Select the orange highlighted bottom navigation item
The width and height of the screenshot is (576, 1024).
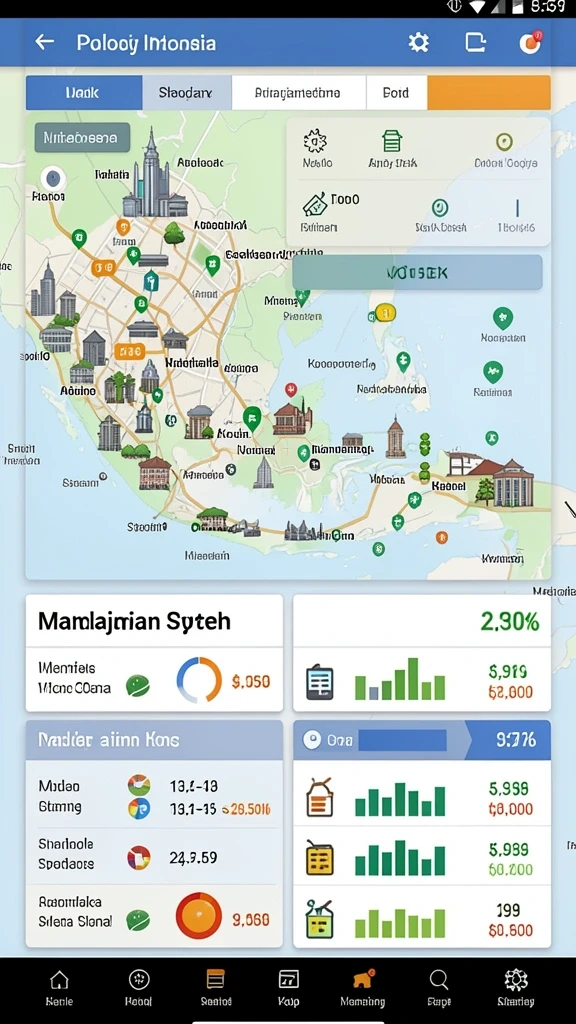click(x=362, y=987)
